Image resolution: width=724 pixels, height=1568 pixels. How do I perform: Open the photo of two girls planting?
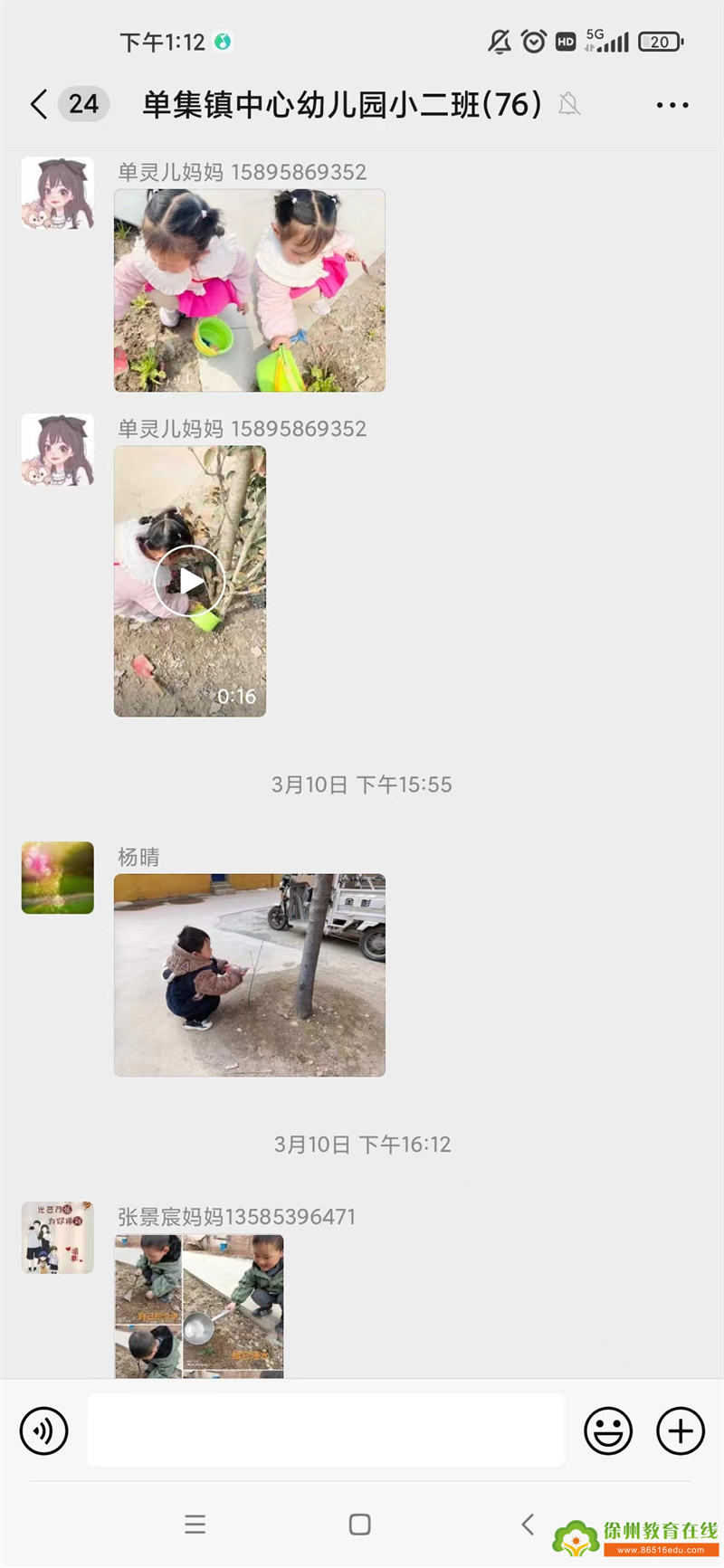click(x=249, y=290)
